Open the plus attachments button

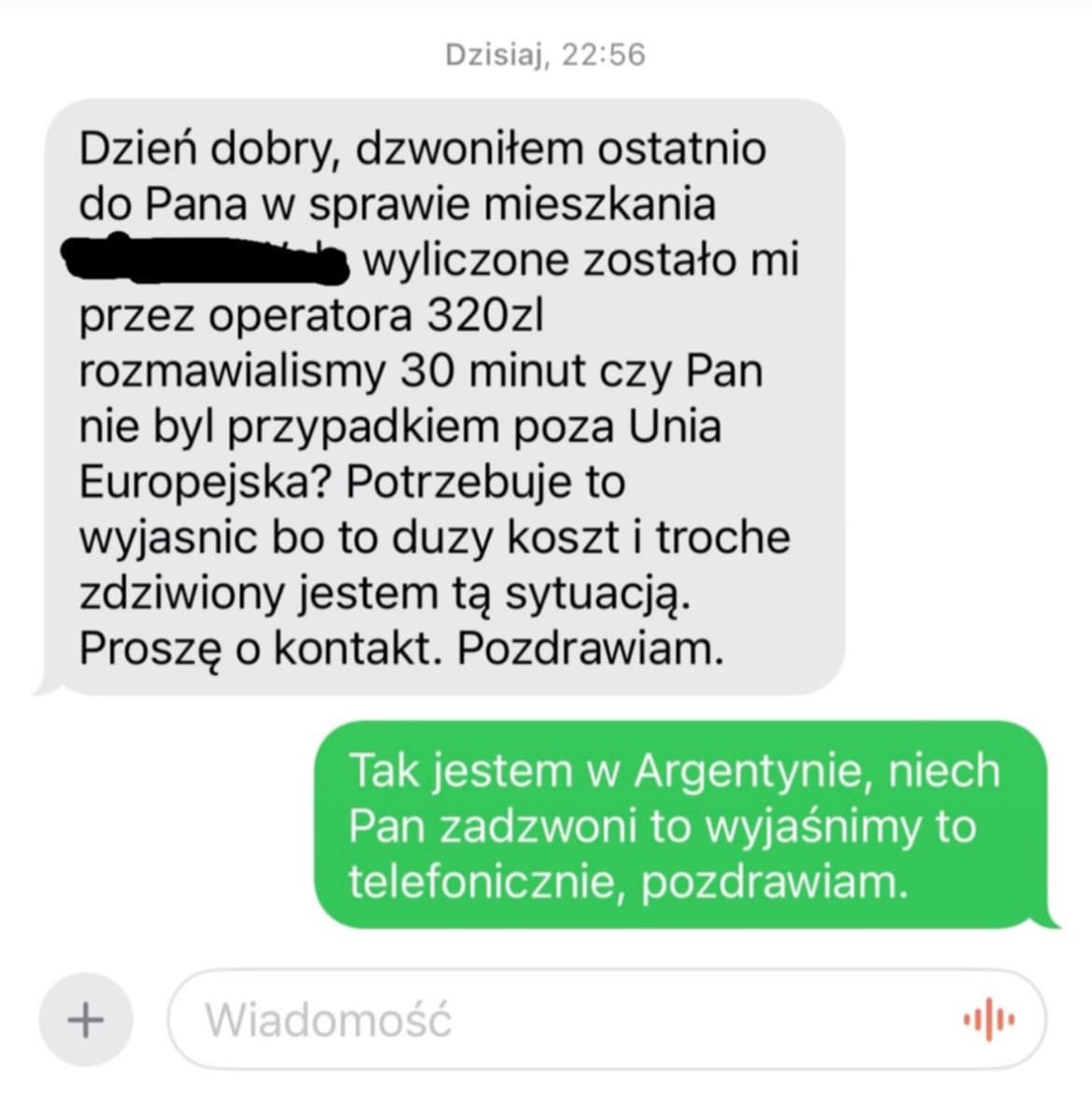(86, 1019)
